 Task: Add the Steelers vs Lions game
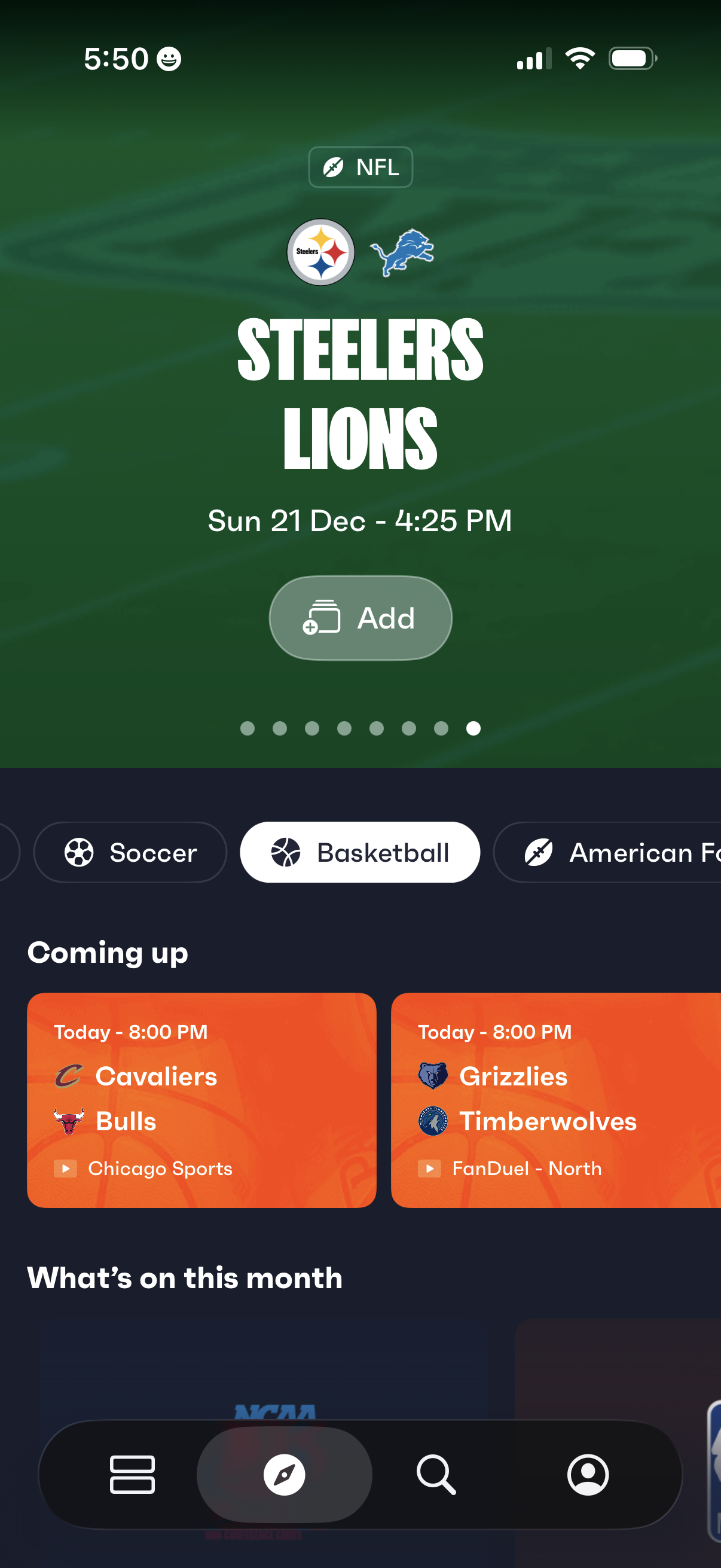[360, 618]
